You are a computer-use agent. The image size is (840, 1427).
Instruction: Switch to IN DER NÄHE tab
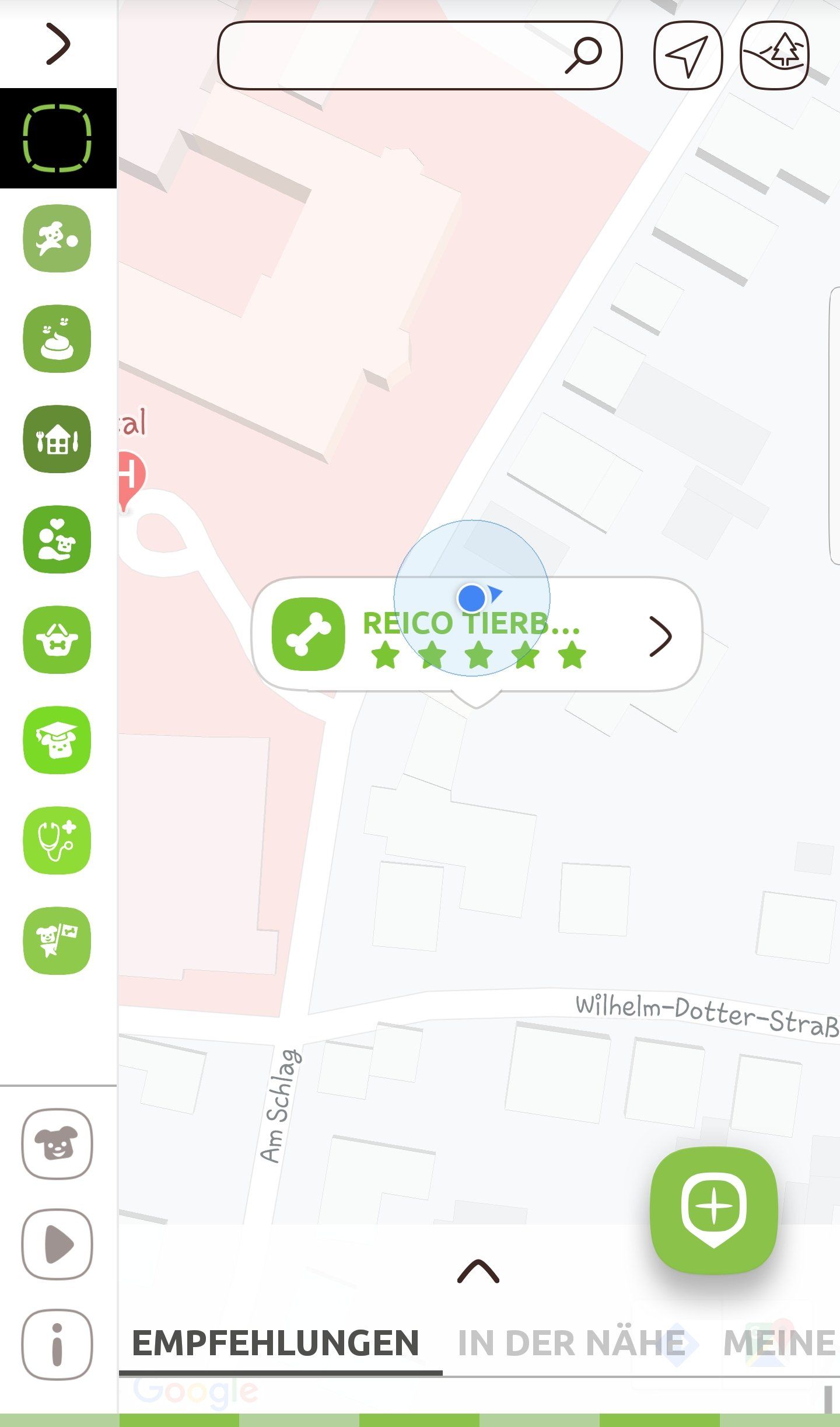tap(572, 1343)
